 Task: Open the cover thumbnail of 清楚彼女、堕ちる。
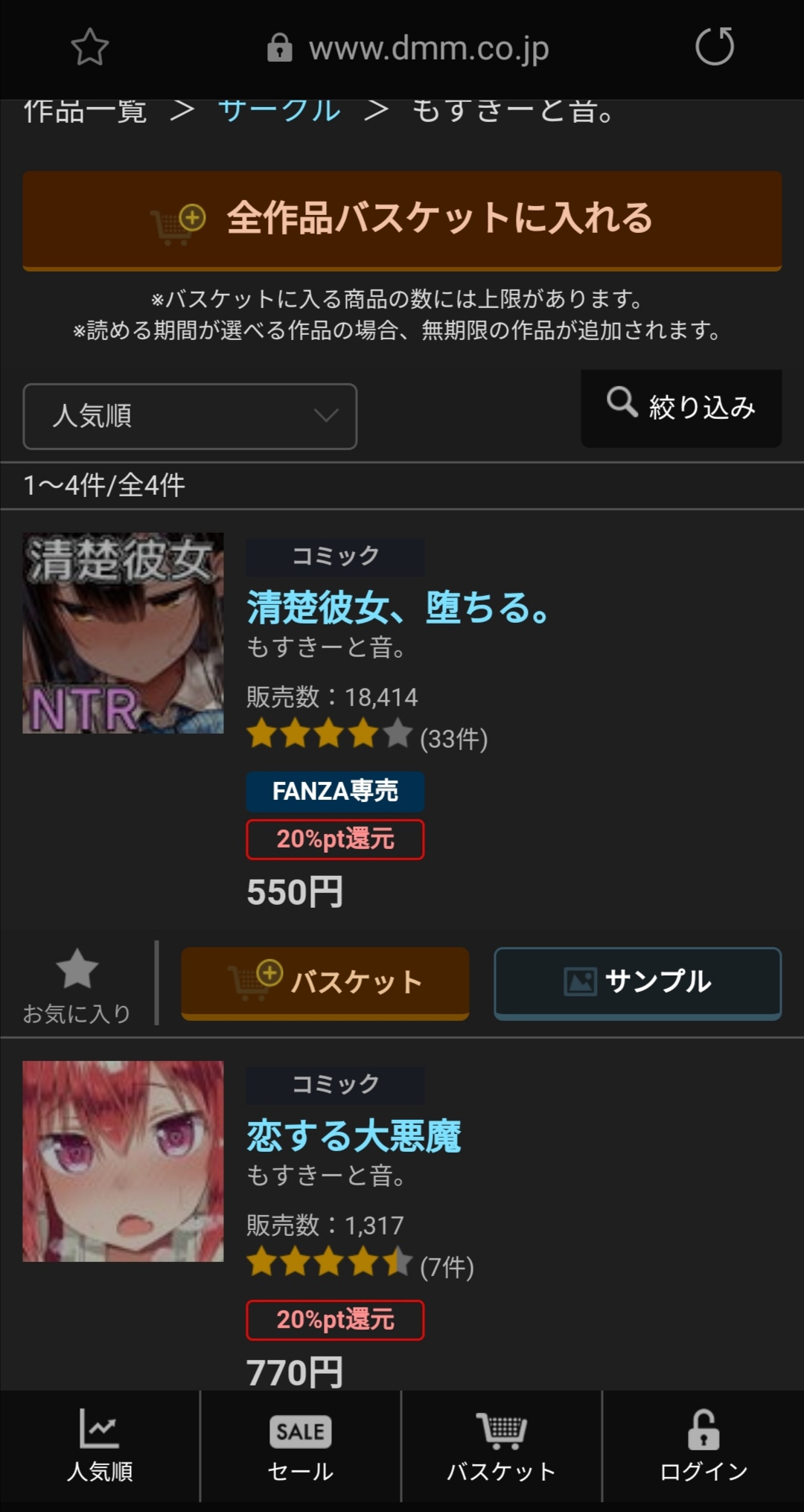[x=123, y=632]
